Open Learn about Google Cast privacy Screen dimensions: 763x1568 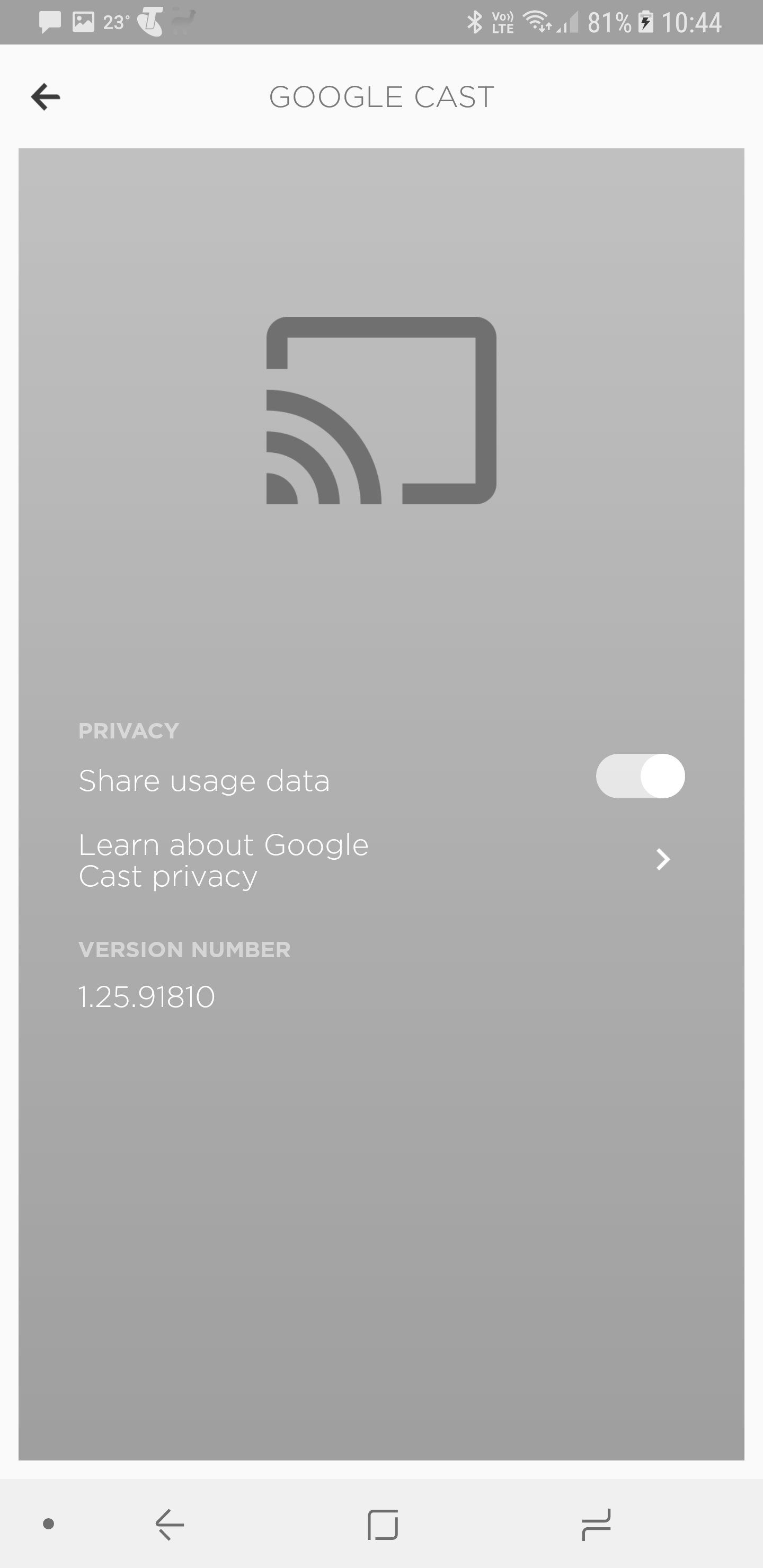tap(381, 860)
